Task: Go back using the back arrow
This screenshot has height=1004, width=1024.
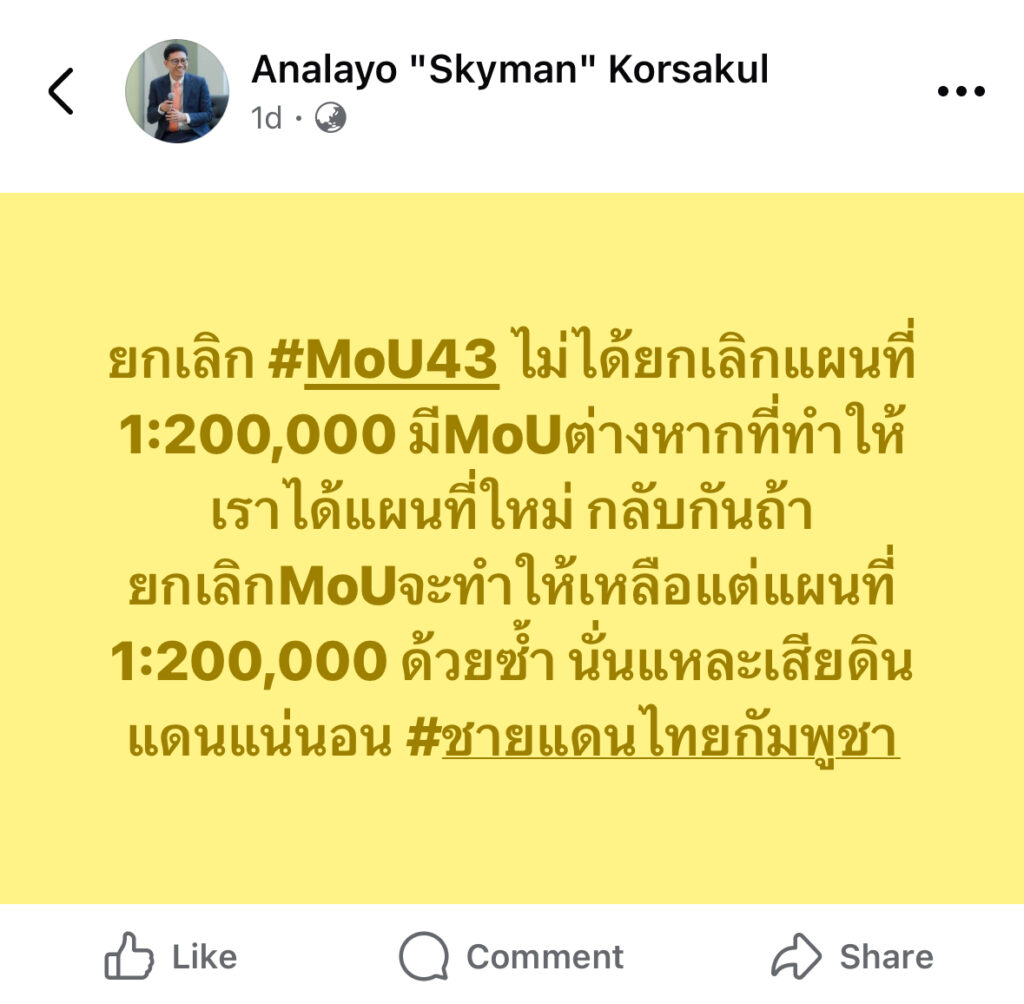Action: pyautogui.click(x=61, y=92)
